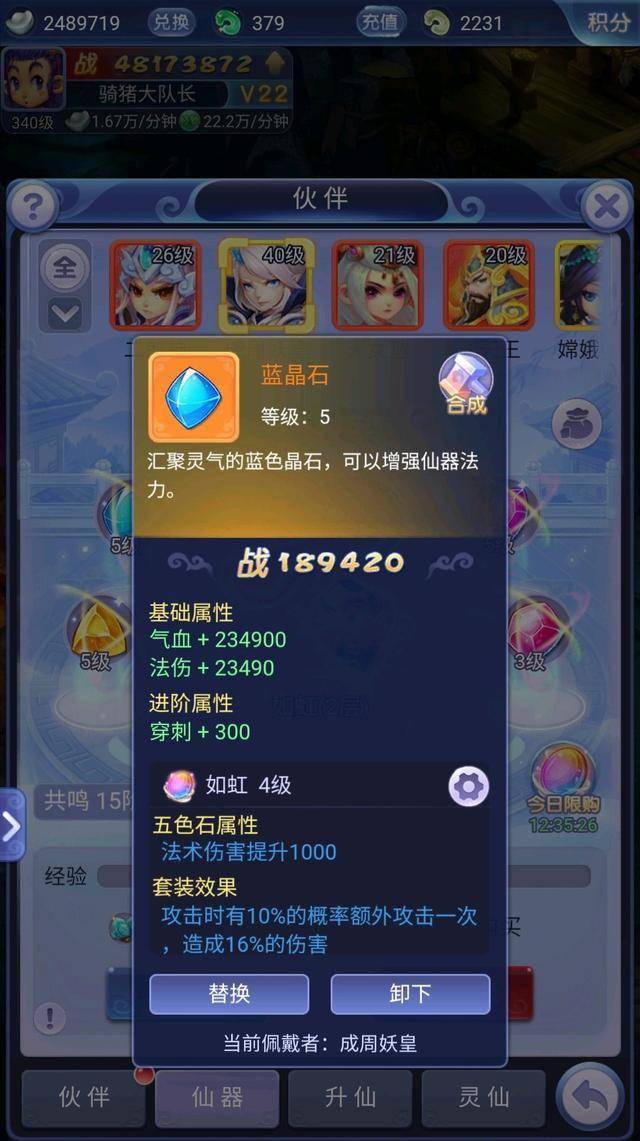
Task: Open the gear settings for 如虹
Action: tap(468, 786)
